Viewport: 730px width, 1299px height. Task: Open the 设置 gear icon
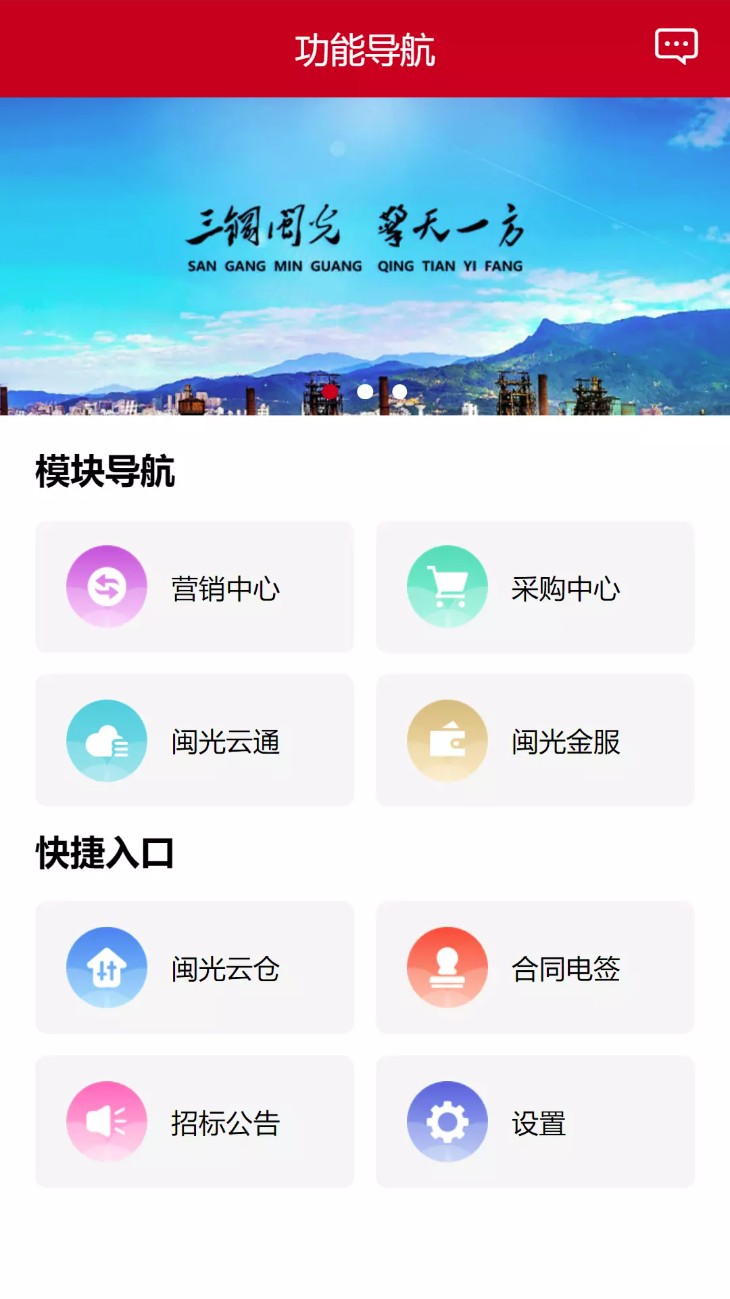tap(446, 1121)
